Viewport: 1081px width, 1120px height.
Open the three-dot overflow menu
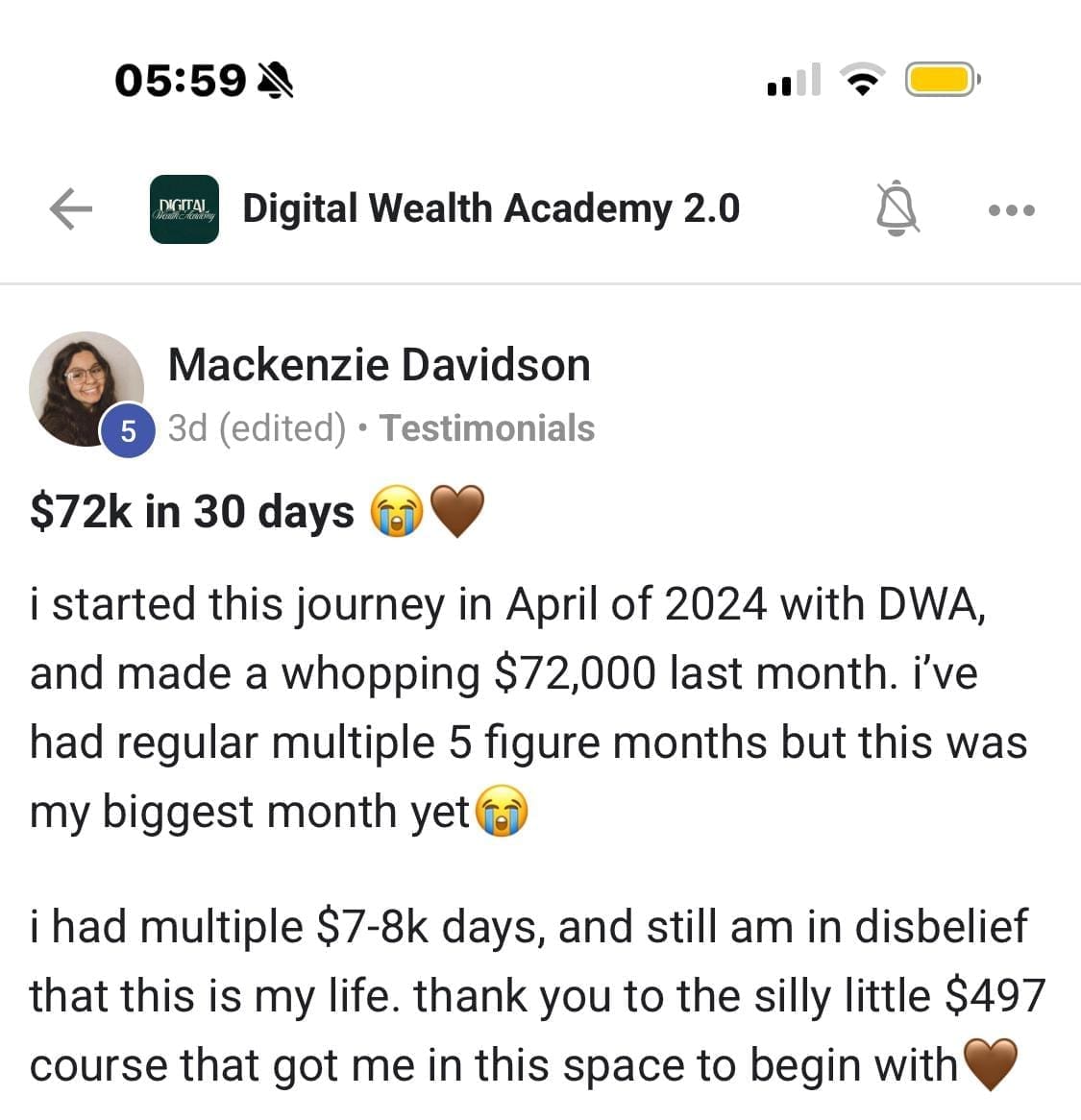tap(1012, 209)
